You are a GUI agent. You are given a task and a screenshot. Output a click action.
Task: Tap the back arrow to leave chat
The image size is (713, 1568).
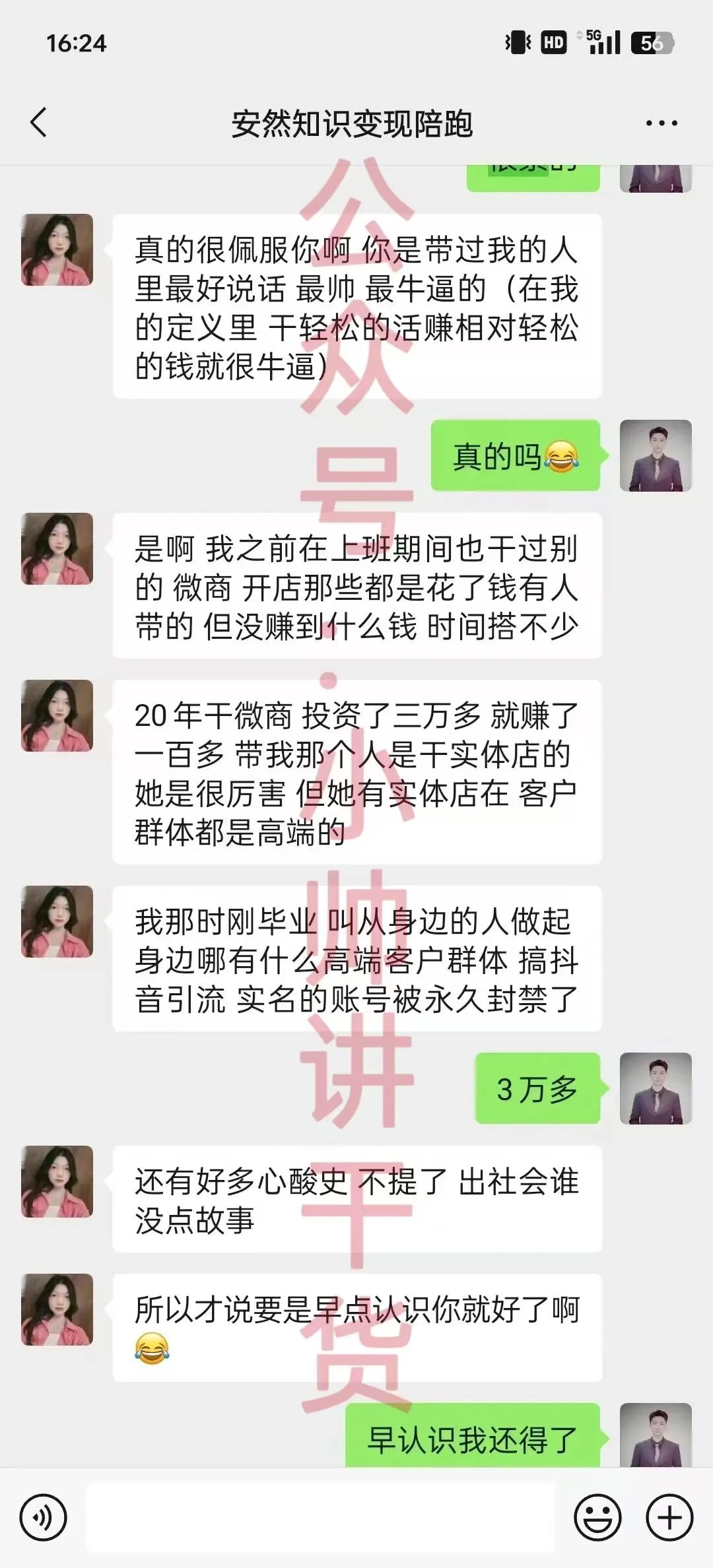38,123
